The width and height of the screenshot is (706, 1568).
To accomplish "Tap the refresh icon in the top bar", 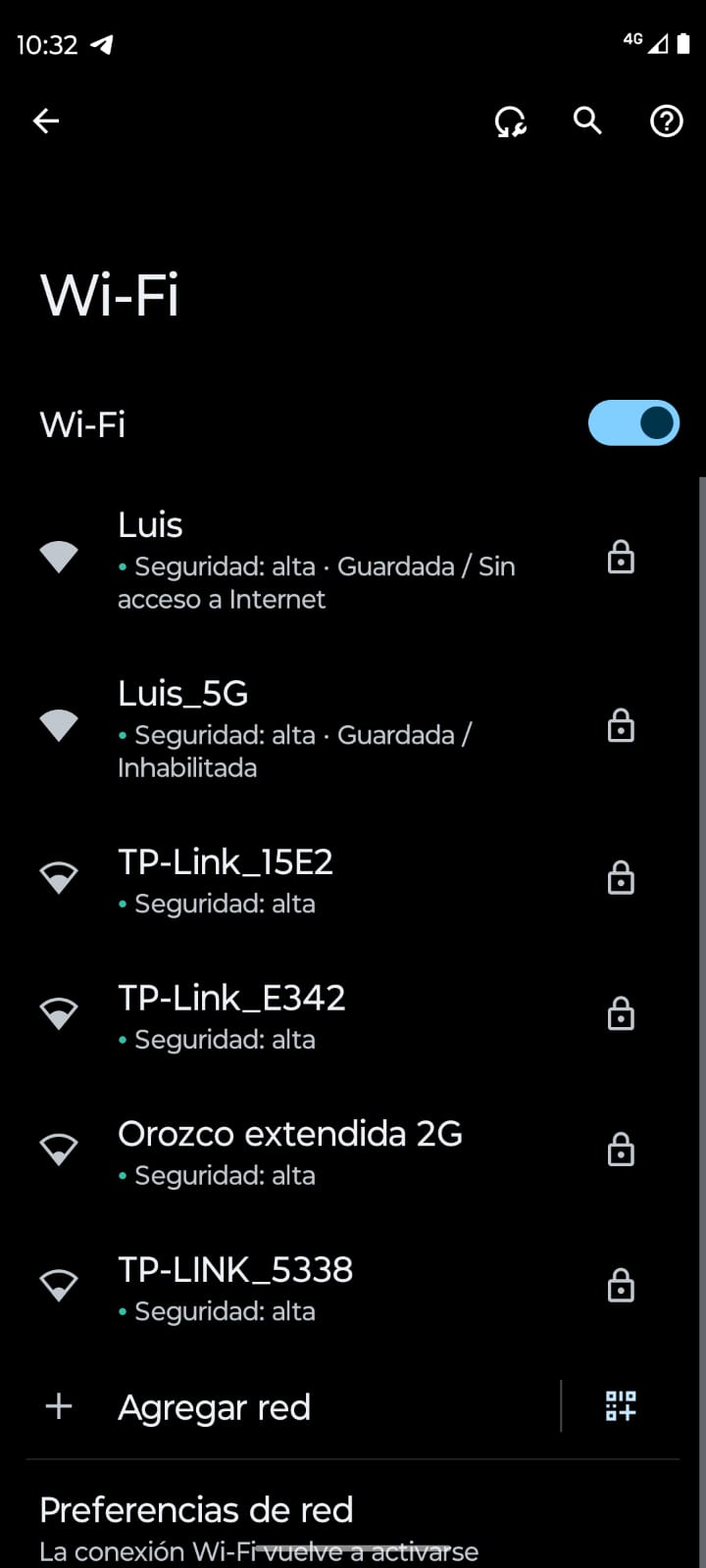I will (x=510, y=122).
